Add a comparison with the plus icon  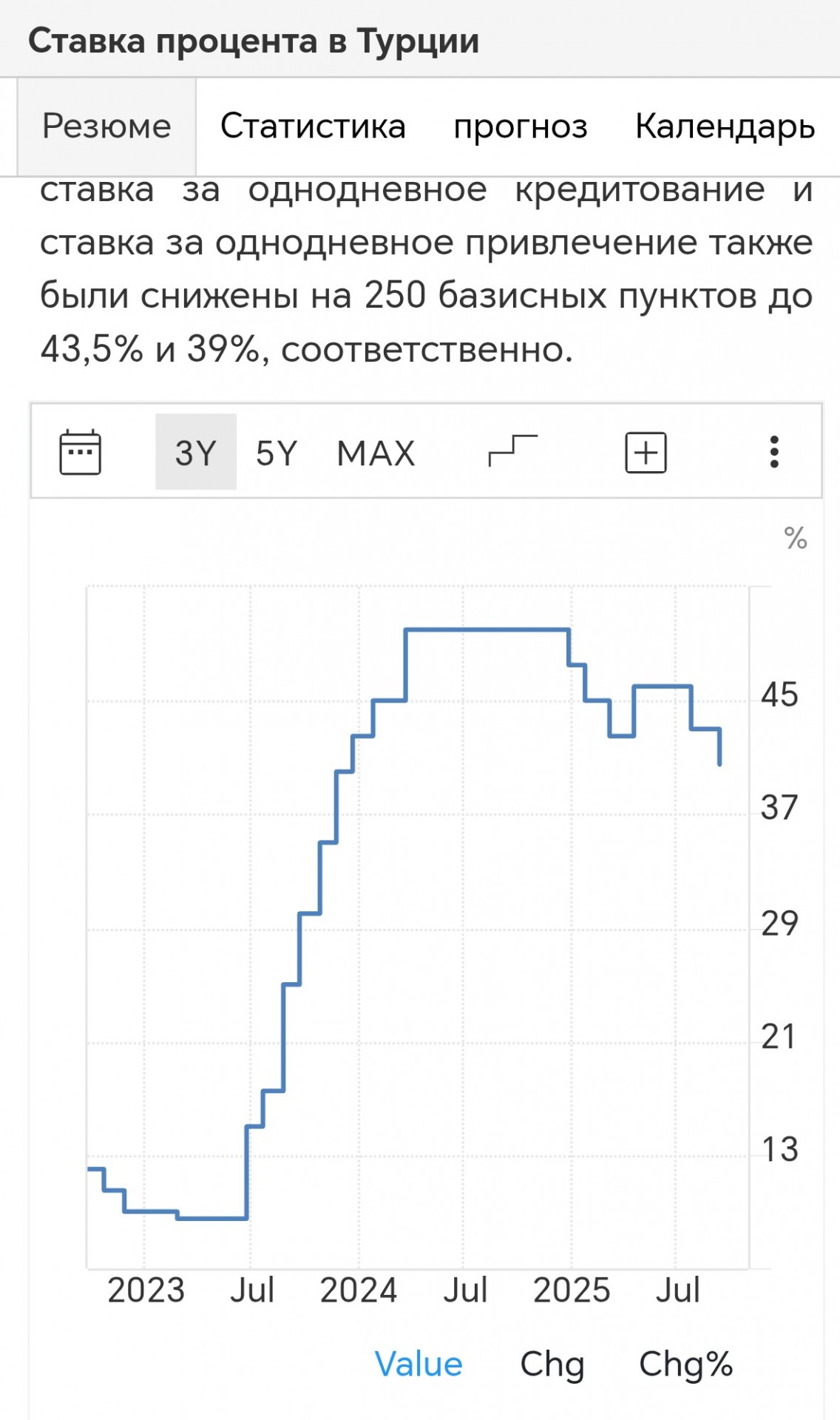(646, 452)
